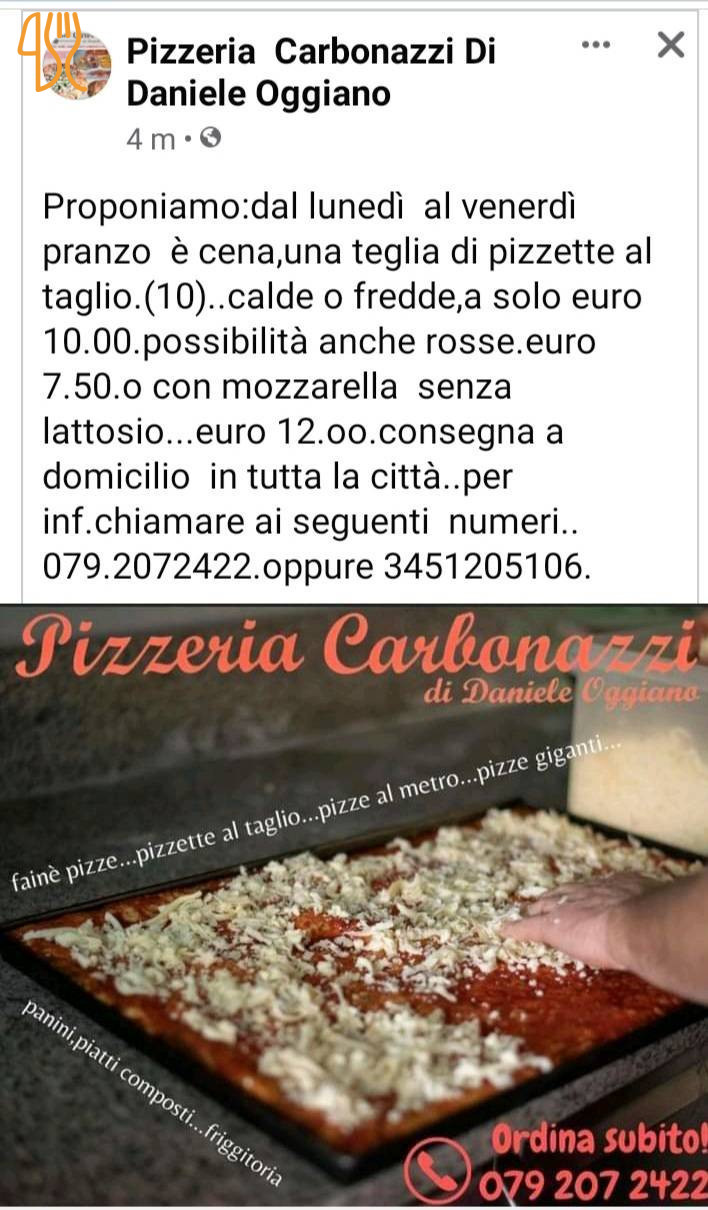The width and height of the screenshot is (708, 1210).
Task: Open Pizzeria Carbonazzi's profile picture
Action: 77,65
